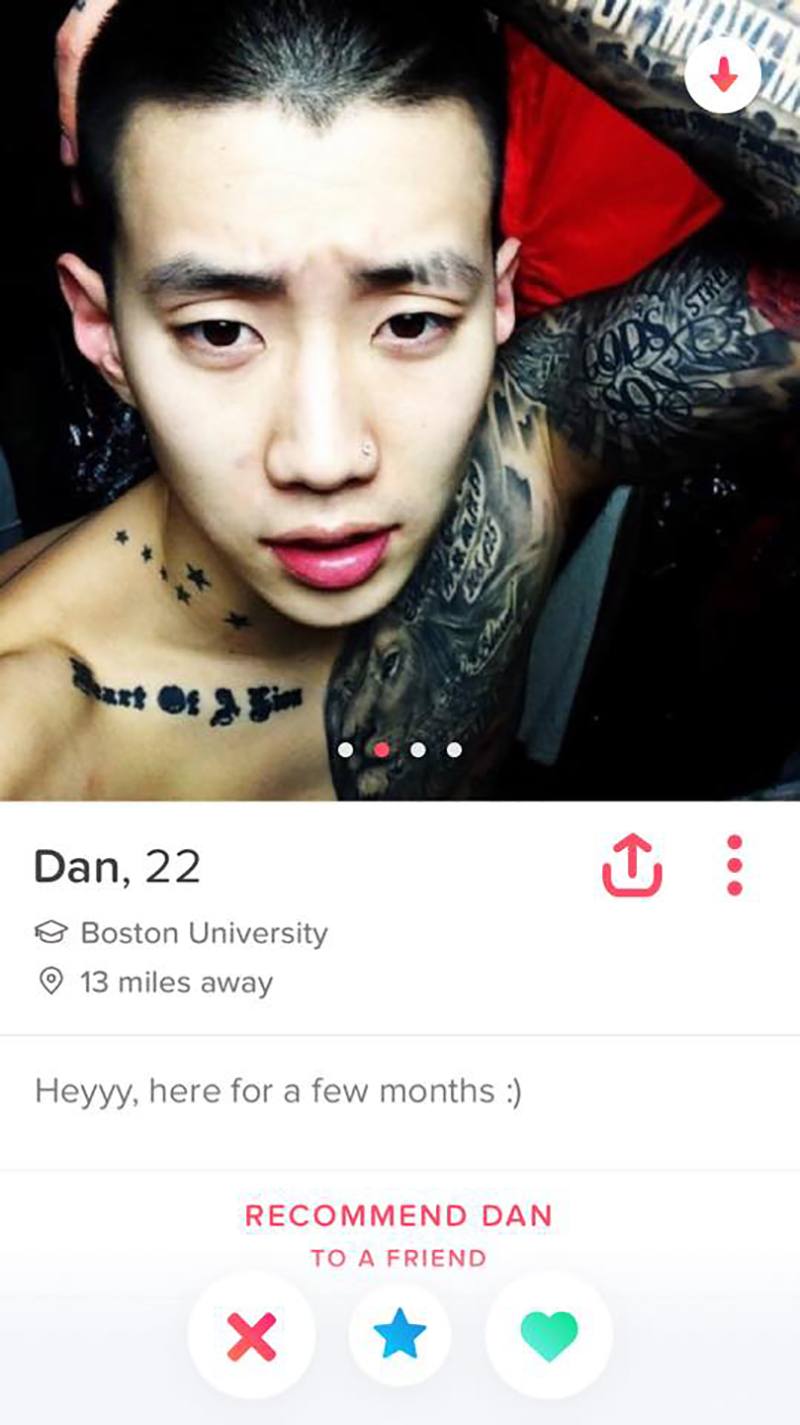The image size is (800, 1425).
Task: Super Like with the blue star
Action: tap(400, 1335)
